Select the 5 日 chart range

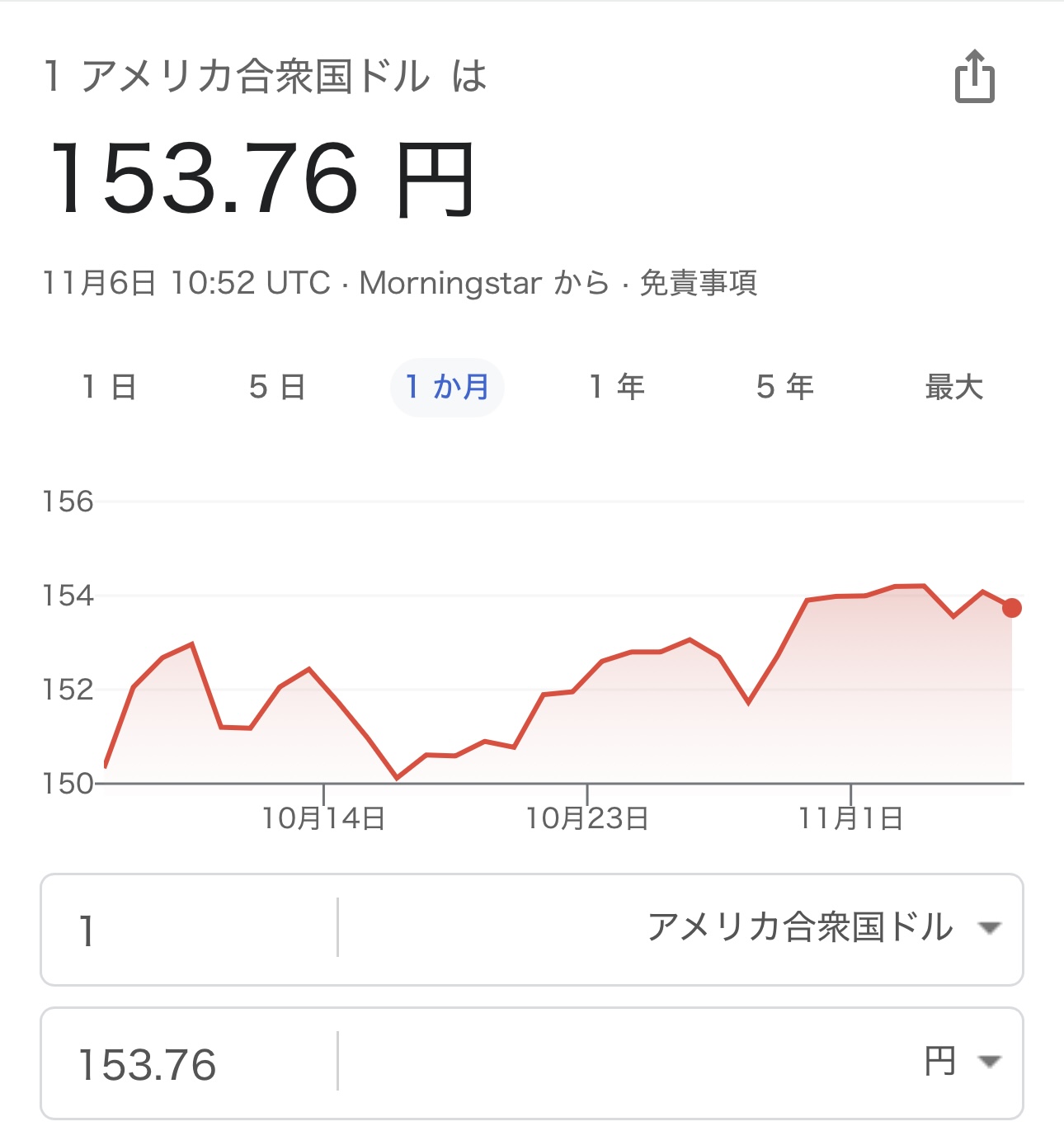click(x=277, y=387)
